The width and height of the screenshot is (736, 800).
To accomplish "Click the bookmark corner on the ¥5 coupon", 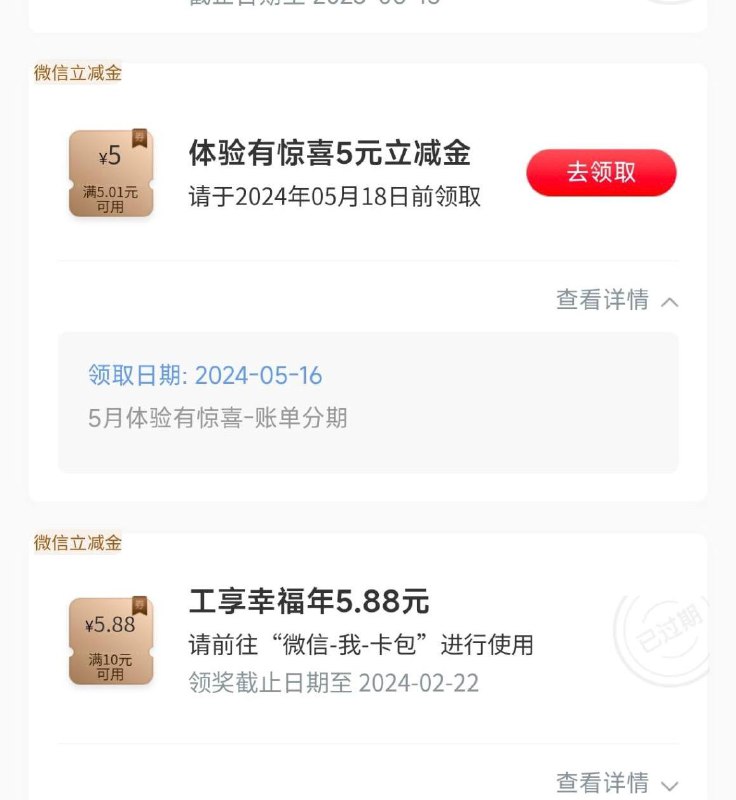I will click(x=141, y=139).
